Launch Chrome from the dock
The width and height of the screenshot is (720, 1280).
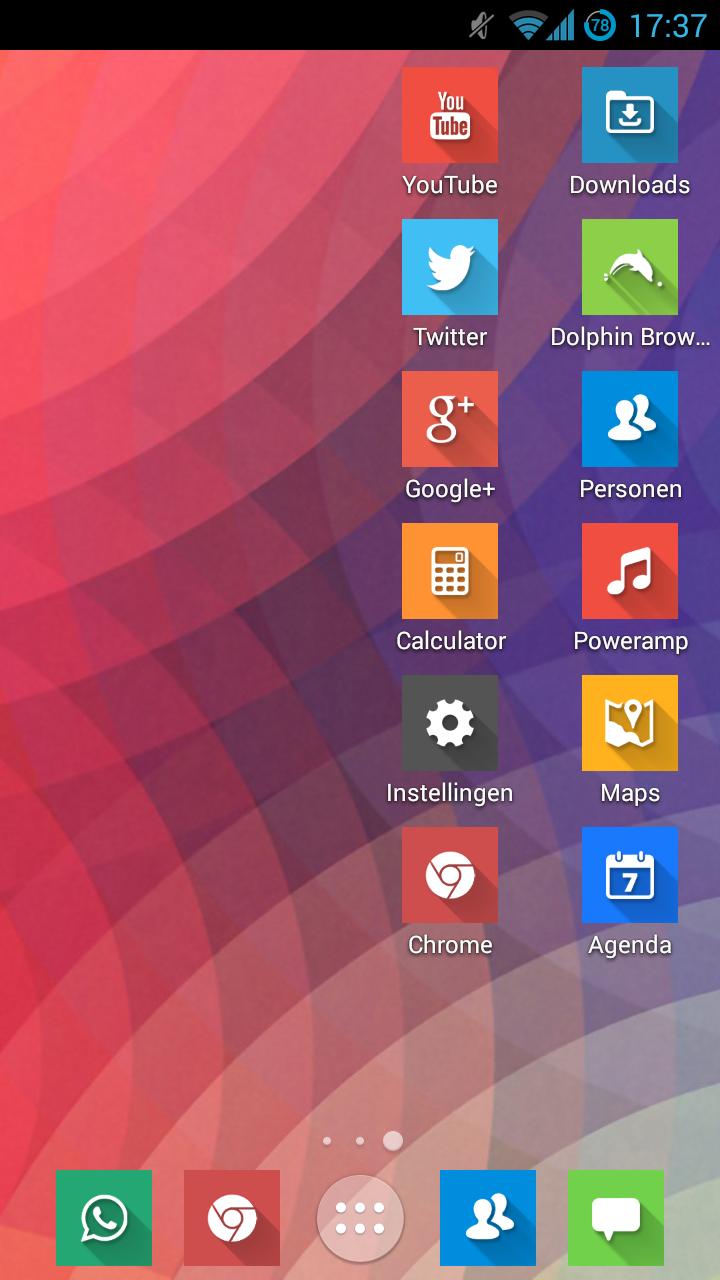(232, 1218)
